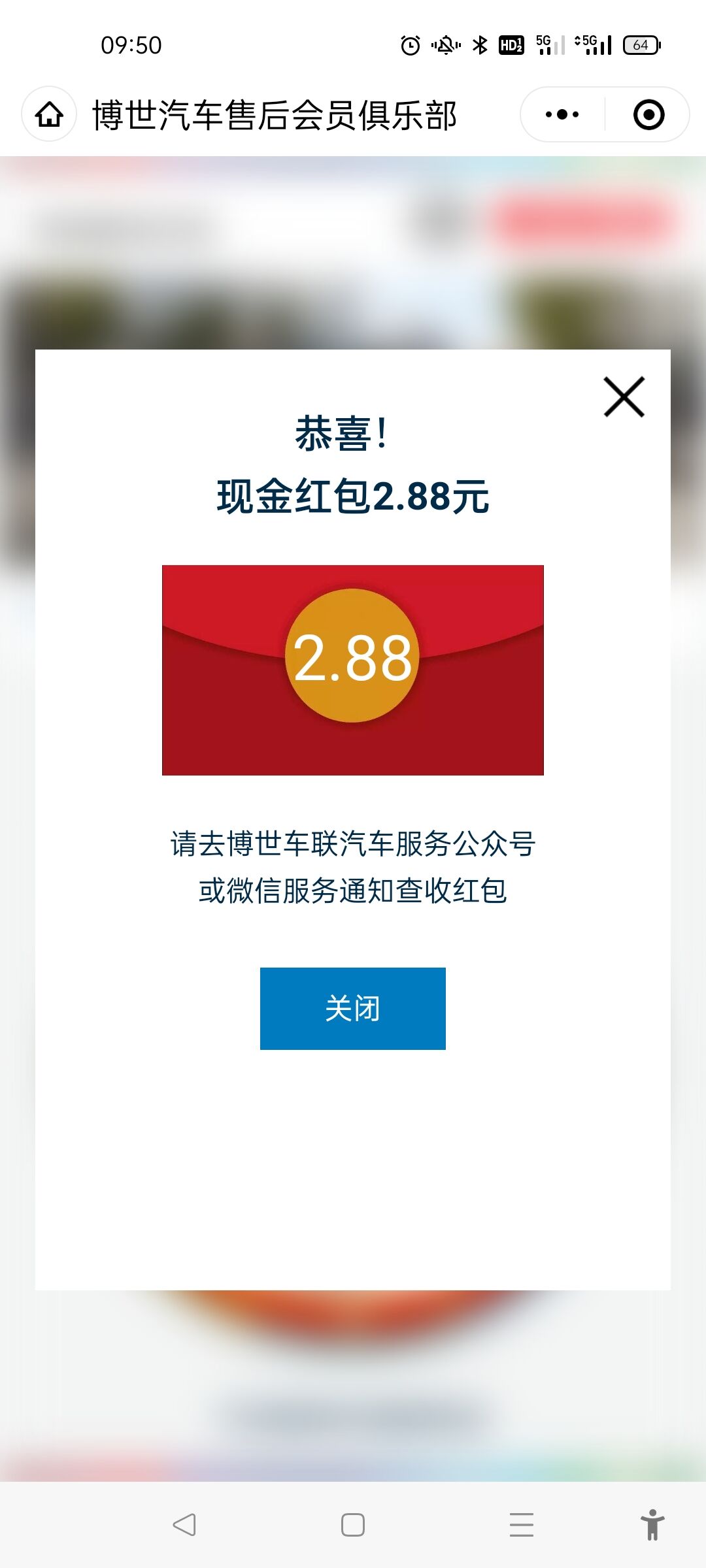Tap the blue 关闭 button
Image resolution: width=706 pixels, height=1568 pixels.
point(353,1008)
